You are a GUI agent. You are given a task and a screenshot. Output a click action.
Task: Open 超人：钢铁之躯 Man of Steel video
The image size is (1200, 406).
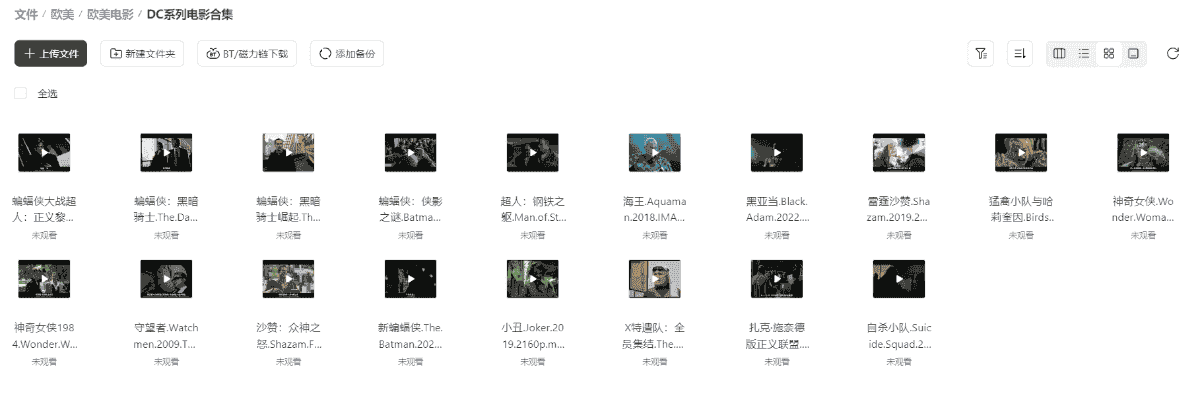point(532,152)
